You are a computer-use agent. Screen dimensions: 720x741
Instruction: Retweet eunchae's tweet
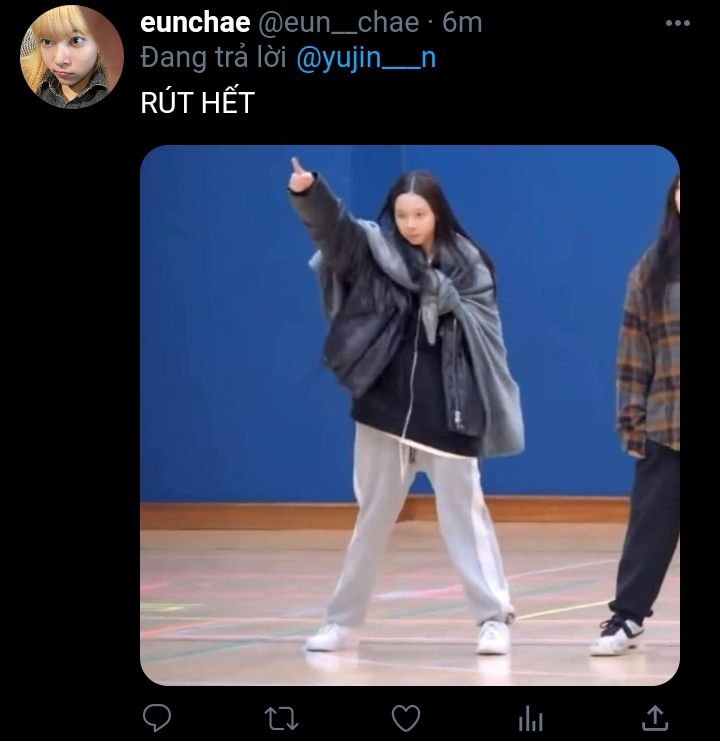pyautogui.click(x=281, y=717)
